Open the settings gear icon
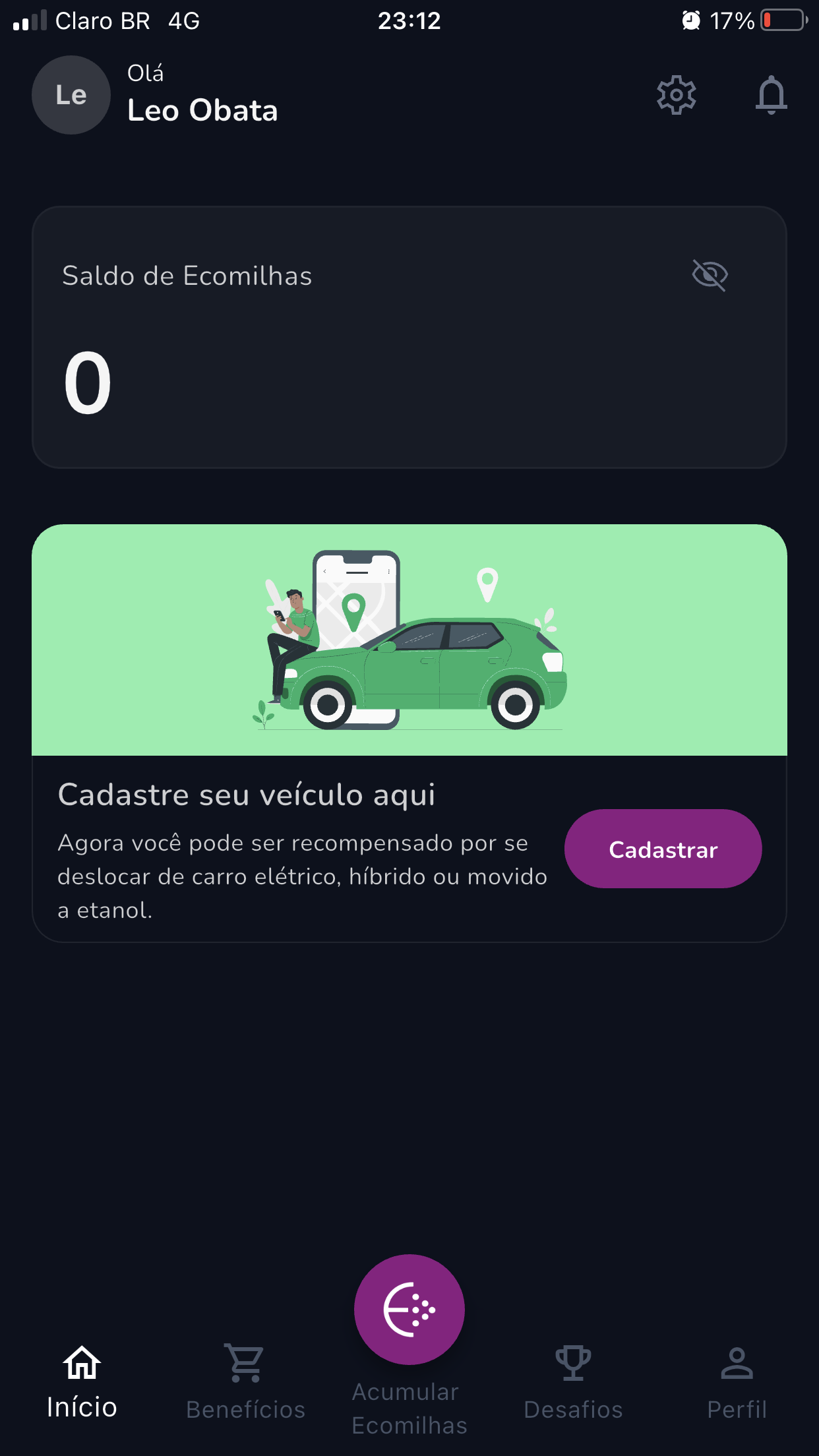The image size is (819, 1456). click(676, 96)
